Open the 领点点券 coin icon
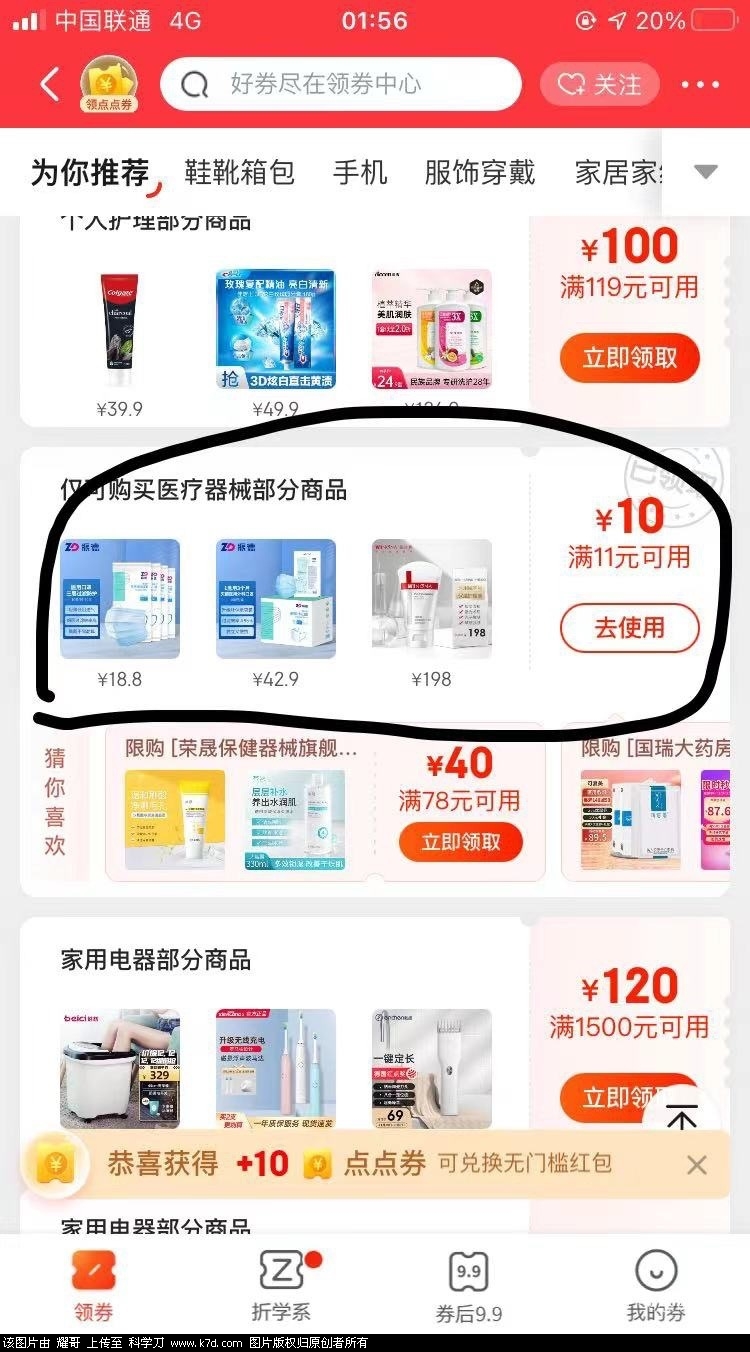Image resolution: width=750 pixels, height=1352 pixels. coord(109,84)
